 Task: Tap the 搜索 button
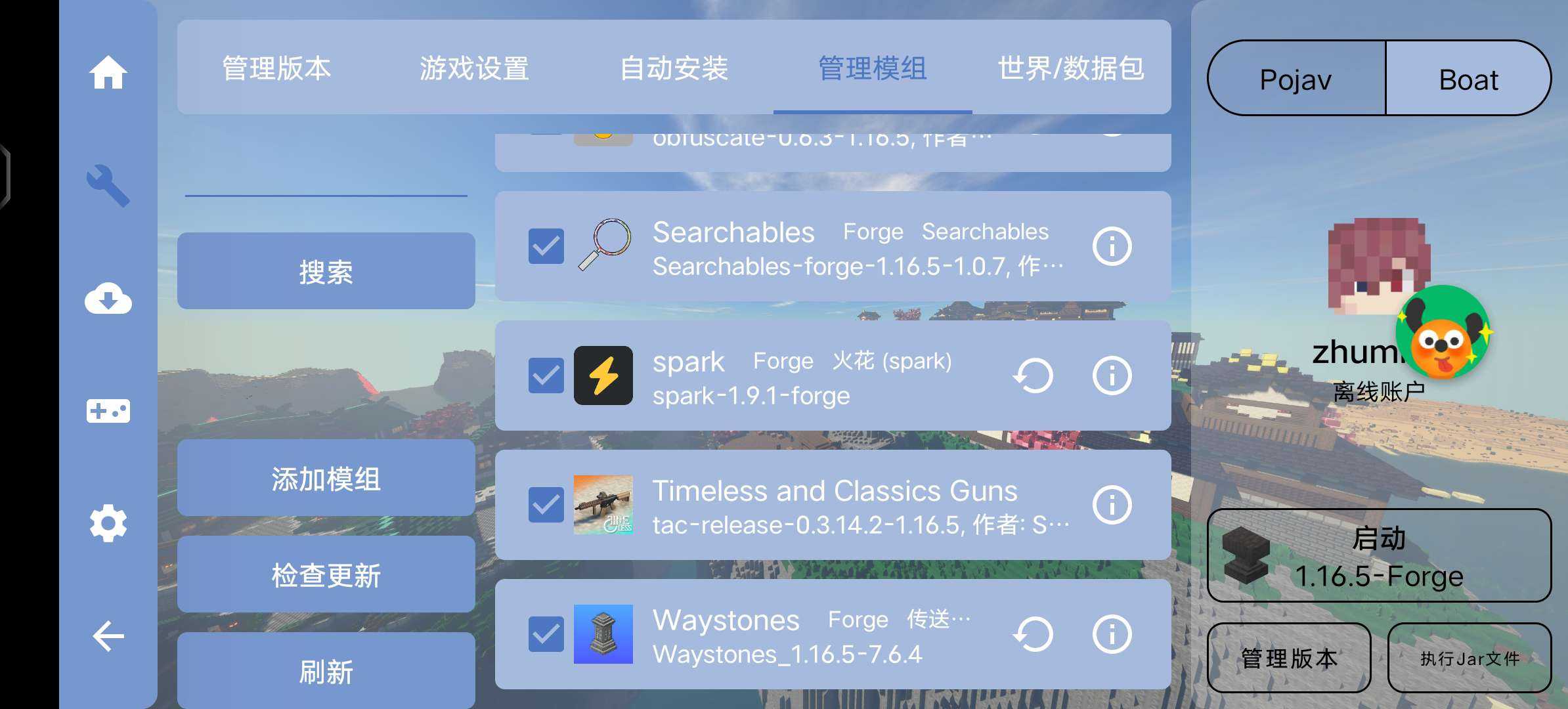[326, 271]
